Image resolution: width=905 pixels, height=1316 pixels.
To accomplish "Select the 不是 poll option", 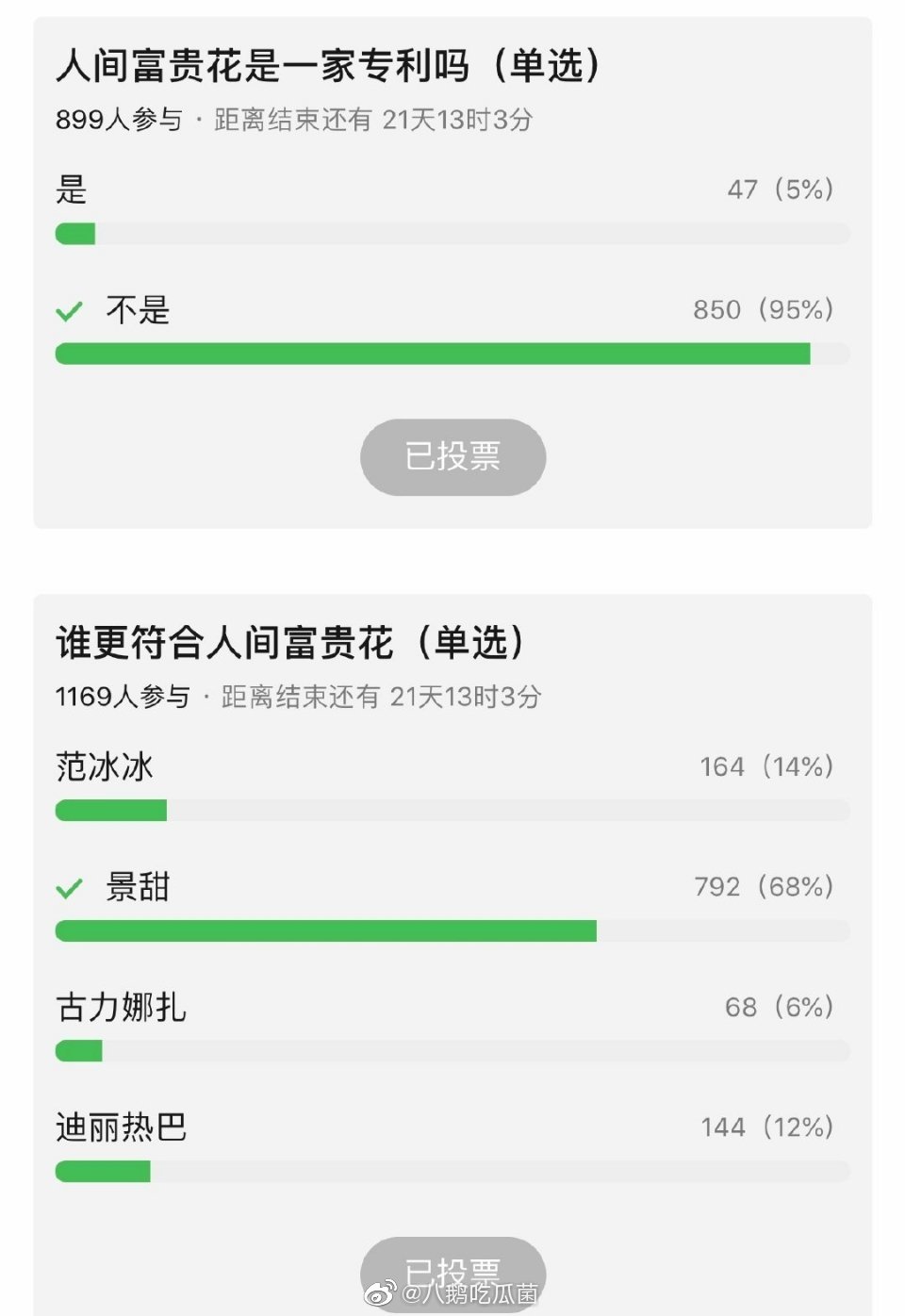I will pos(138,310).
